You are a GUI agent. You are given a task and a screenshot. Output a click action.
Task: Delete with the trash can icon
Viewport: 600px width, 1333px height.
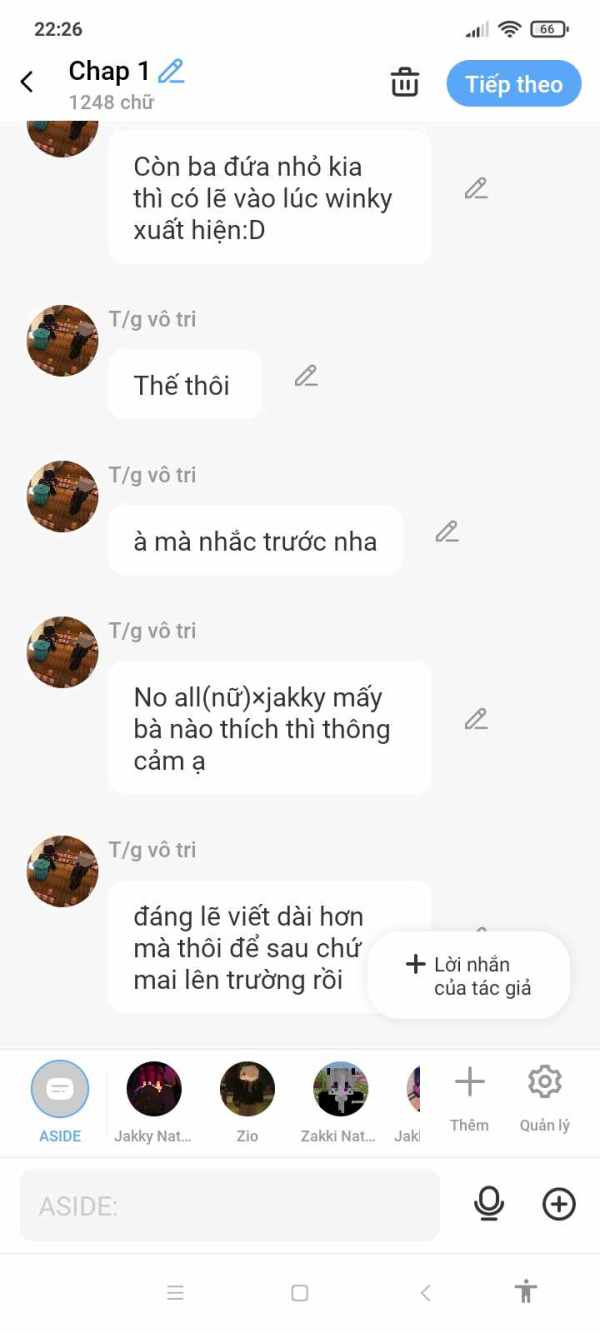click(x=405, y=83)
